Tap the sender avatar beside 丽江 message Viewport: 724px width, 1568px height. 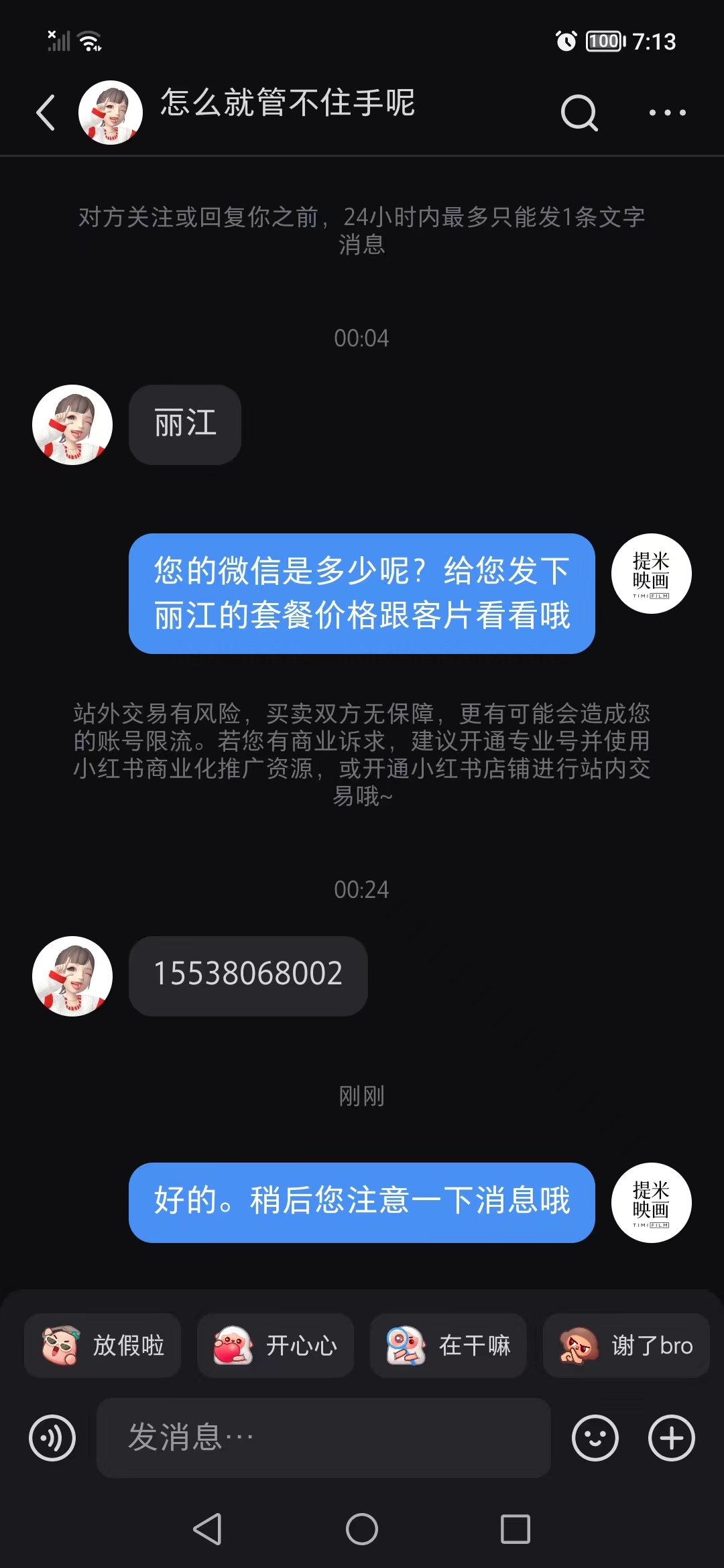72,425
